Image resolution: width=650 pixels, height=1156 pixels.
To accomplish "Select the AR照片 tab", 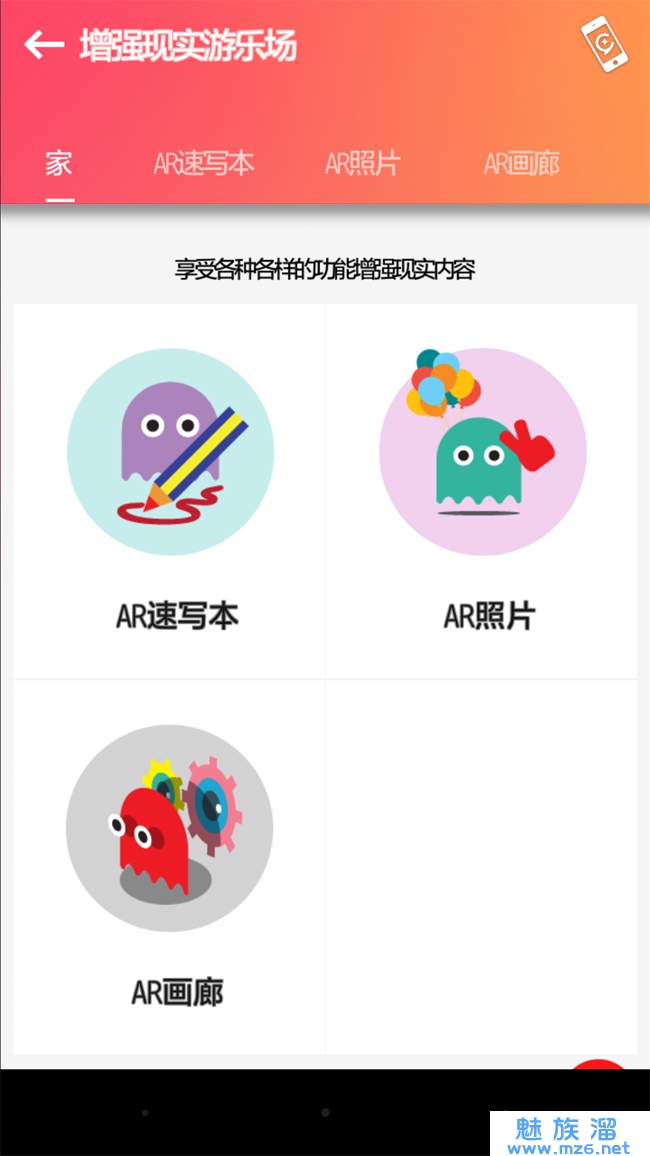I will (363, 163).
